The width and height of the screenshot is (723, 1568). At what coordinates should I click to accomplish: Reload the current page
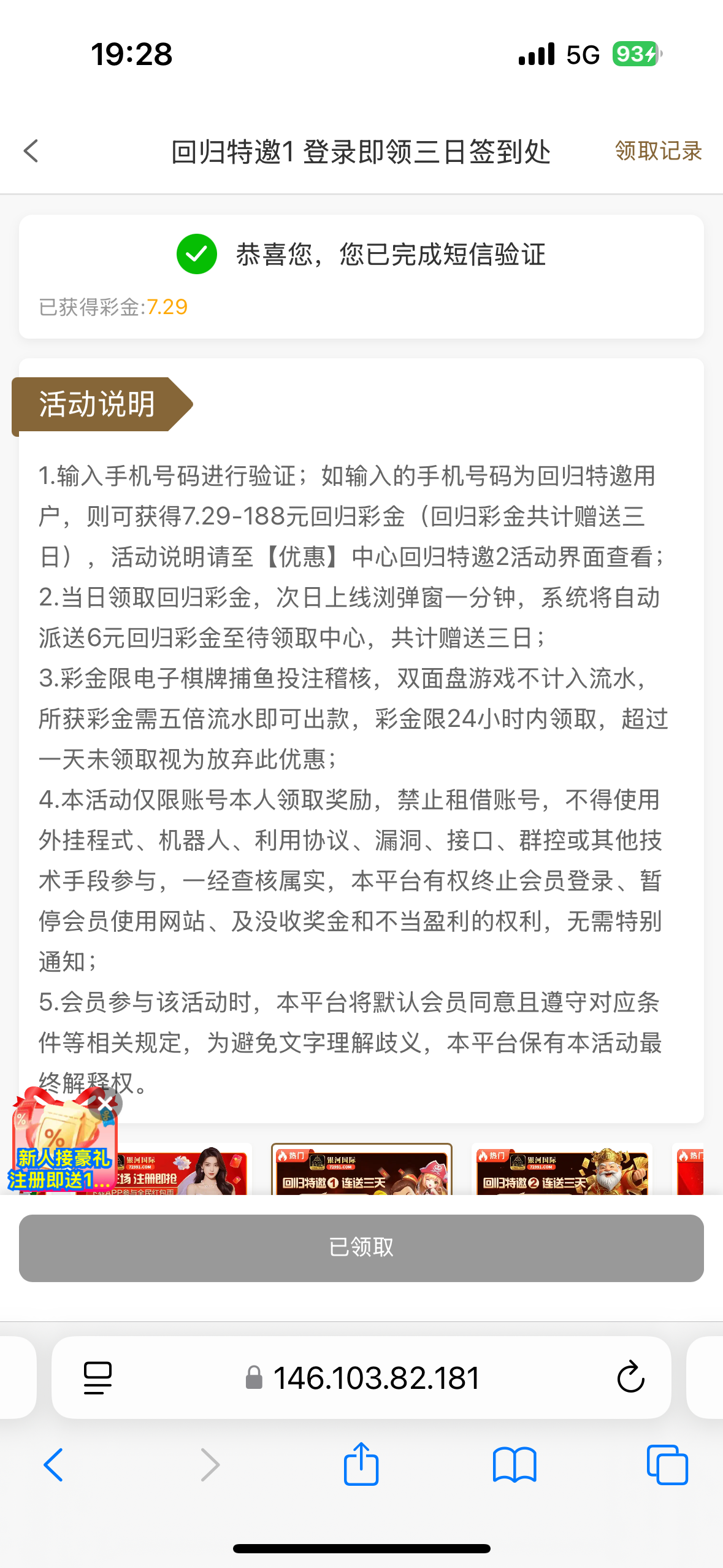point(630,1378)
